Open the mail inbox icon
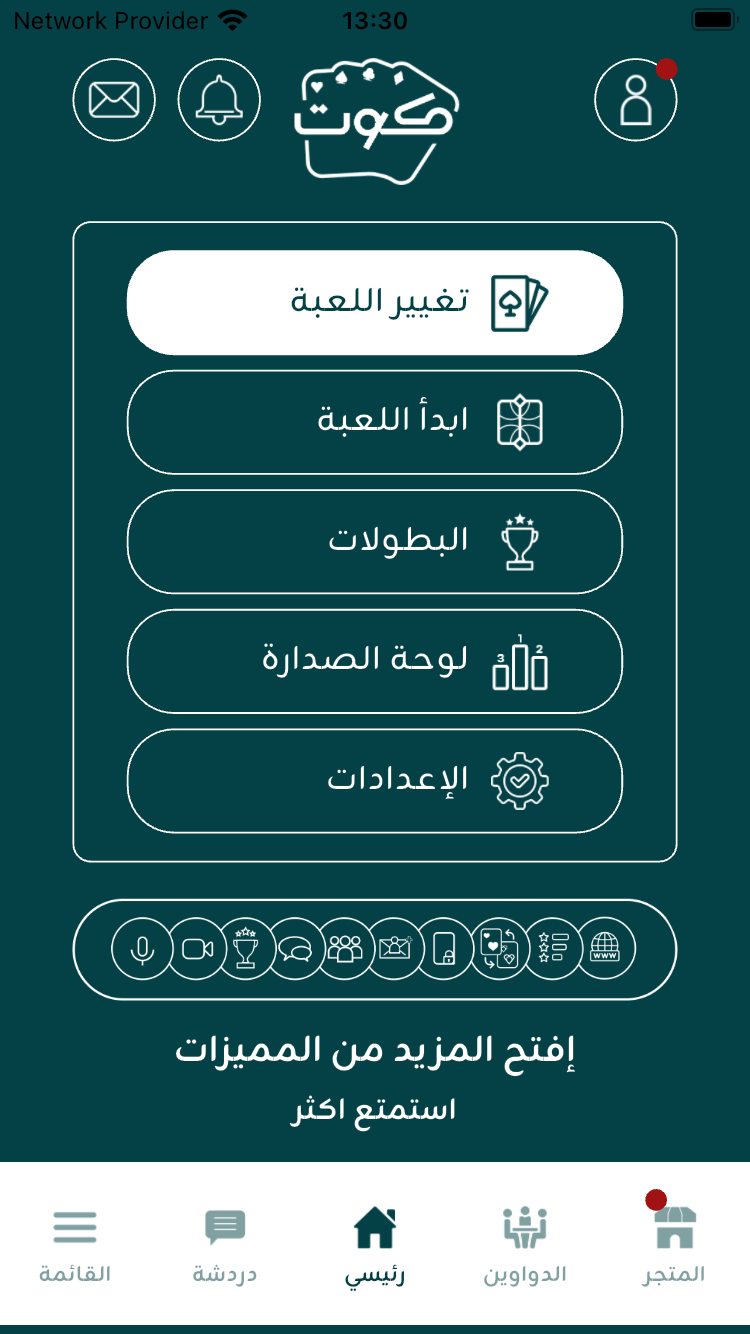This screenshot has width=750, height=1334. [x=114, y=100]
